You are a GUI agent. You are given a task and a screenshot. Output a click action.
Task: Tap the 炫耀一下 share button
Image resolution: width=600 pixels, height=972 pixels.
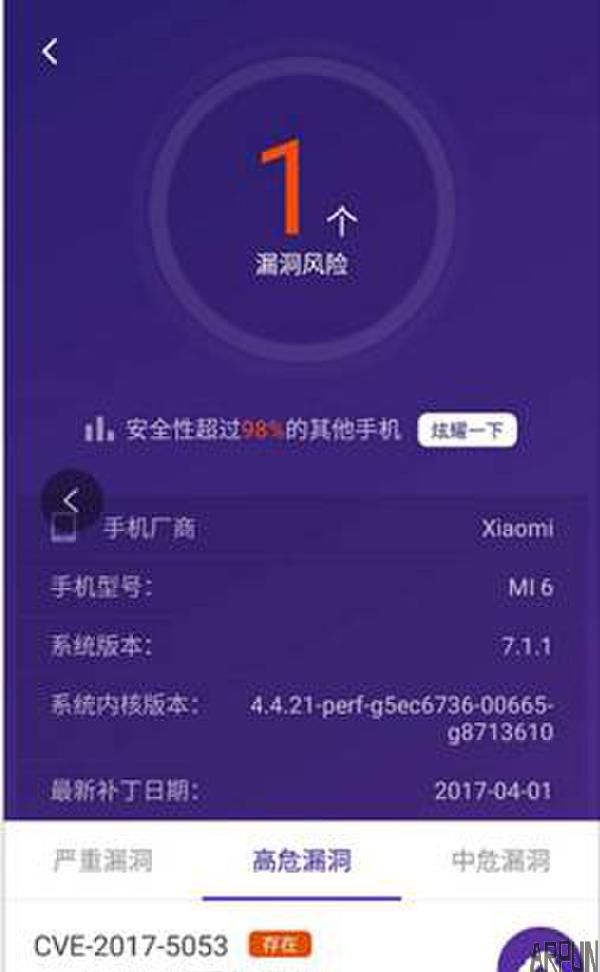(467, 430)
